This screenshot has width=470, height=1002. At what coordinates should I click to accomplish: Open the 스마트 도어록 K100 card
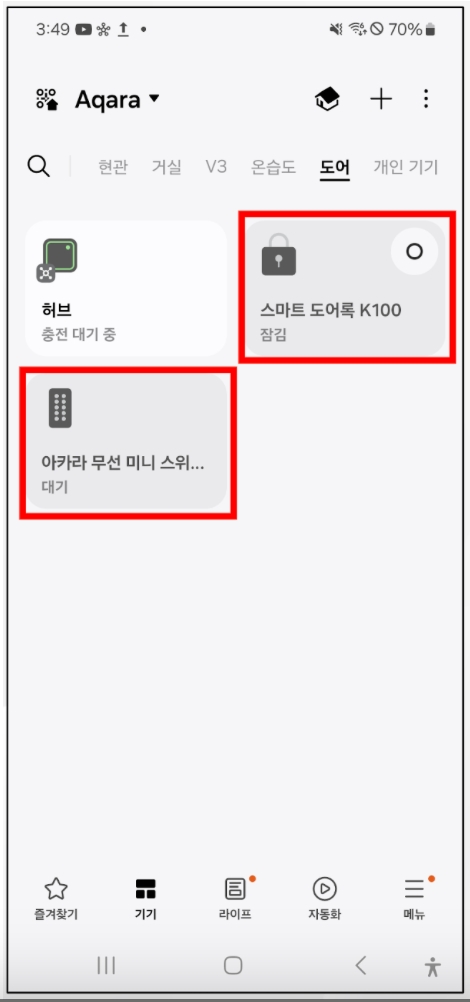tap(345, 288)
